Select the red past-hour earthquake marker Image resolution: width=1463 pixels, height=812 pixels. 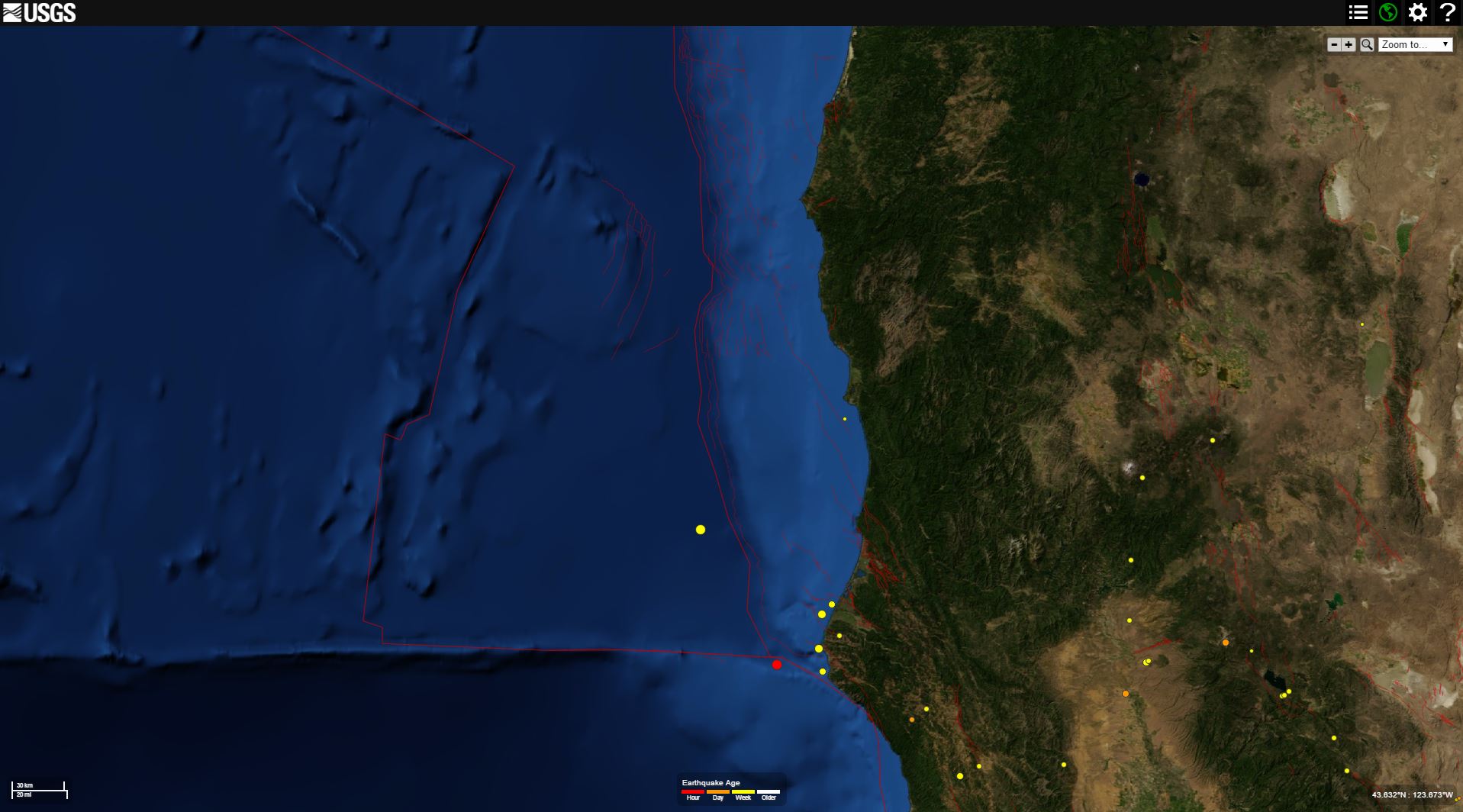point(777,665)
